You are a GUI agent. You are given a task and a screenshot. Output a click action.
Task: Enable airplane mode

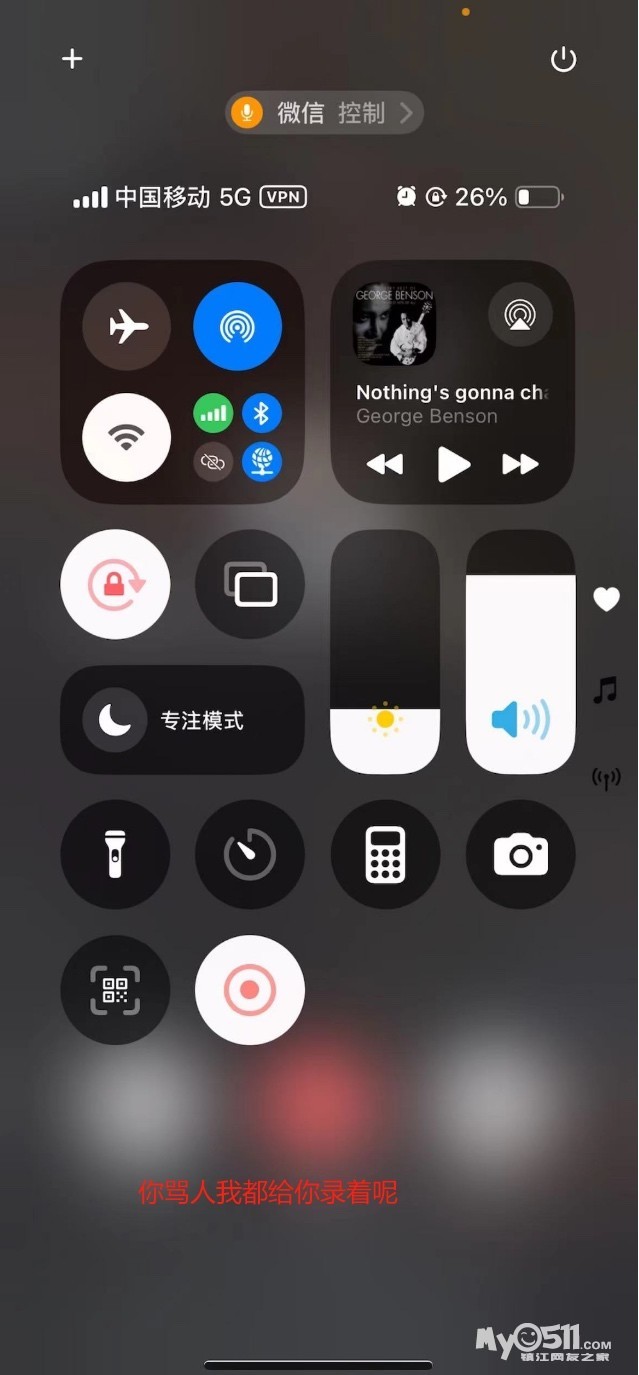click(127, 326)
